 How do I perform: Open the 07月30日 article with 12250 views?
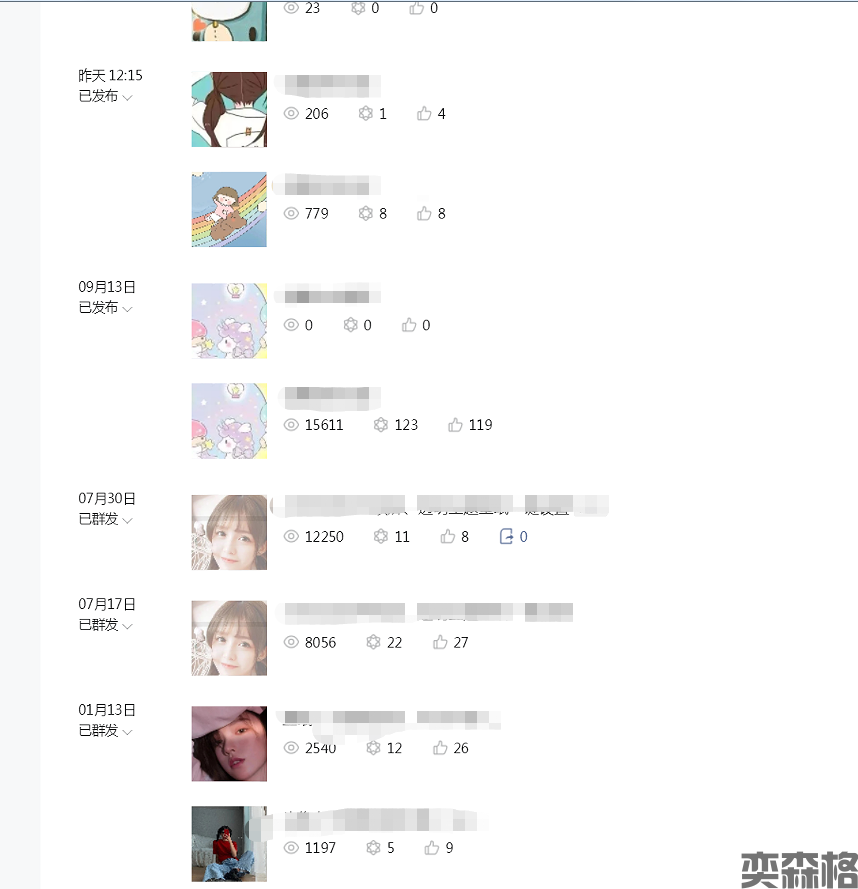pos(229,532)
